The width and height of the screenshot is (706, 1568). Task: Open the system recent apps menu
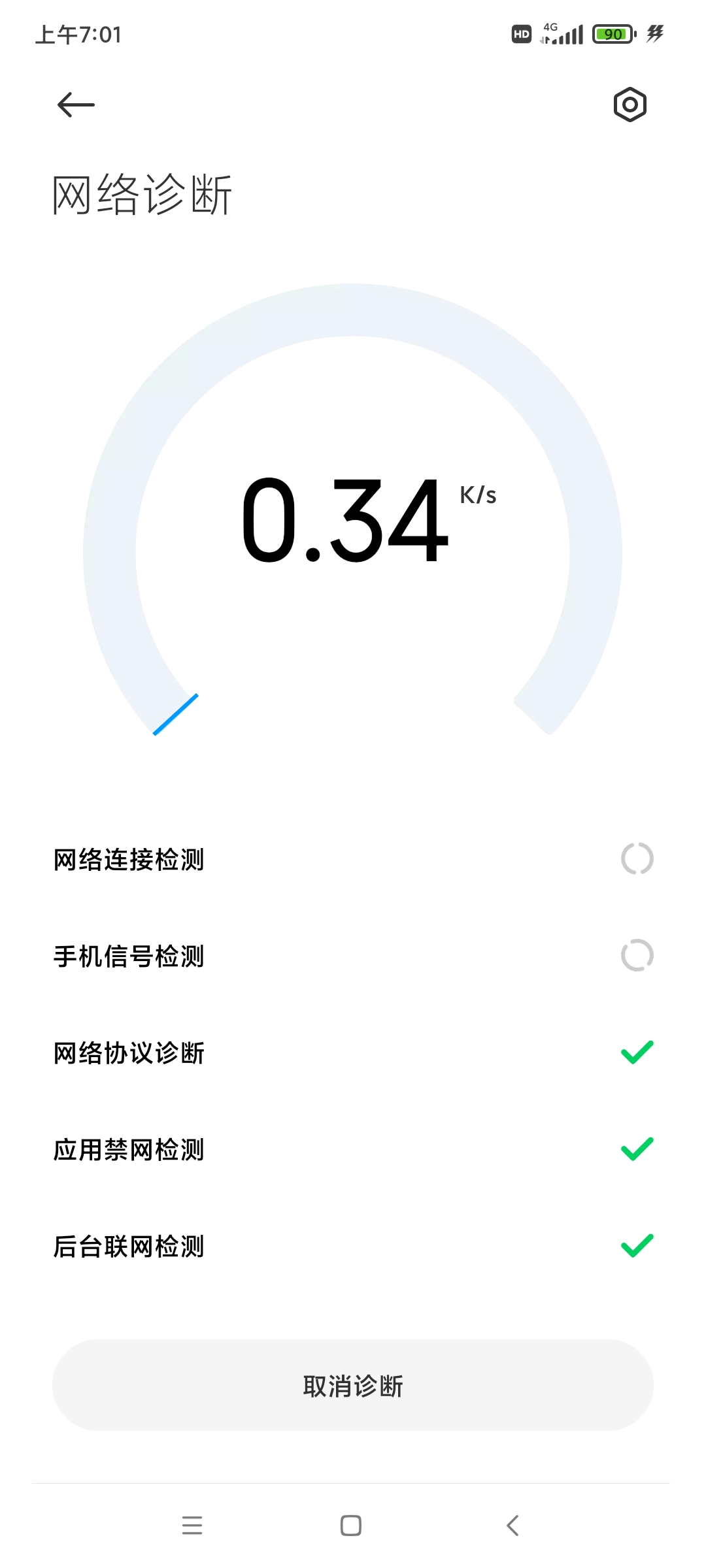click(192, 1526)
